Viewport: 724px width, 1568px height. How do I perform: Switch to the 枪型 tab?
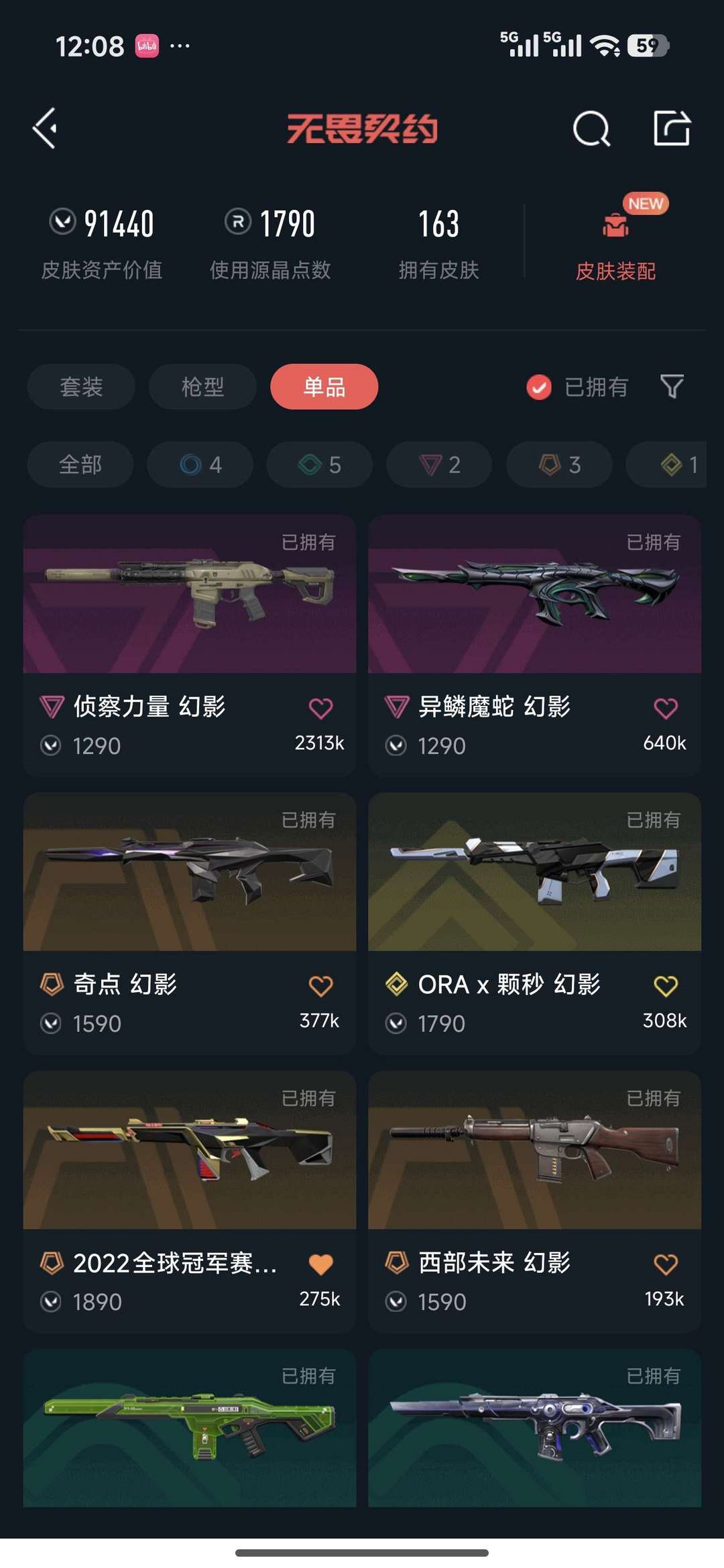tap(202, 387)
